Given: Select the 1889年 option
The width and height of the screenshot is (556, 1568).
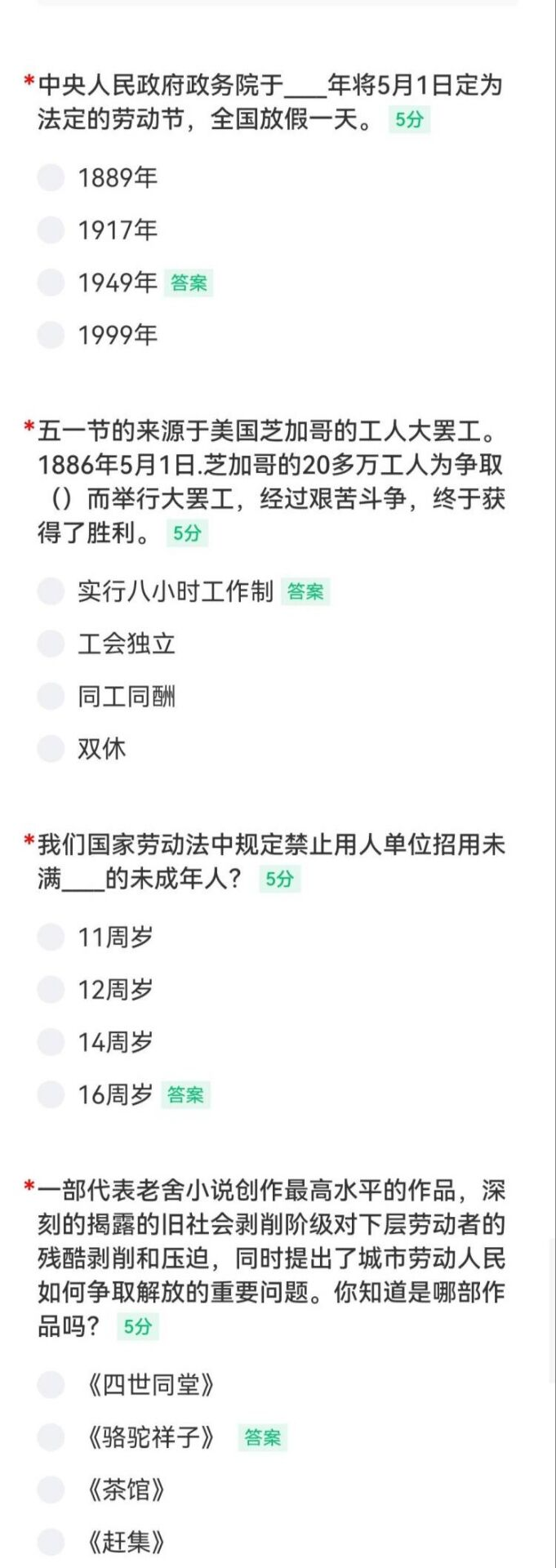Looking at the screenshot, I should click(51, 177).
